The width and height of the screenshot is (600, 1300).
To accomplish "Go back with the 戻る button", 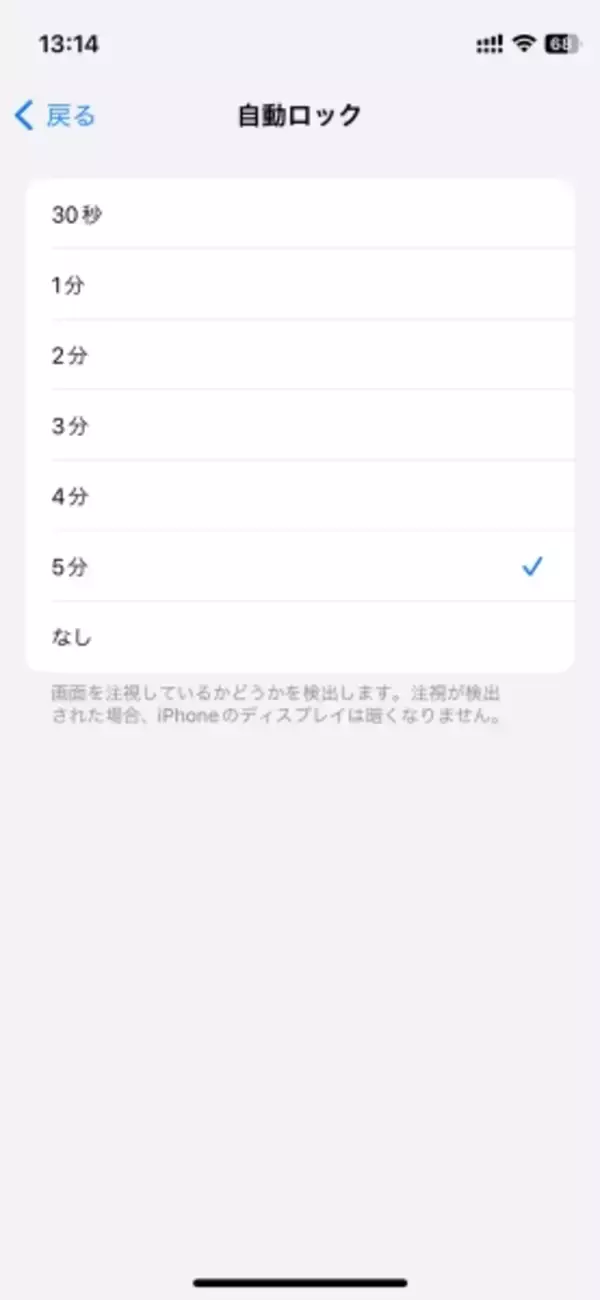I will coord(56,115).
